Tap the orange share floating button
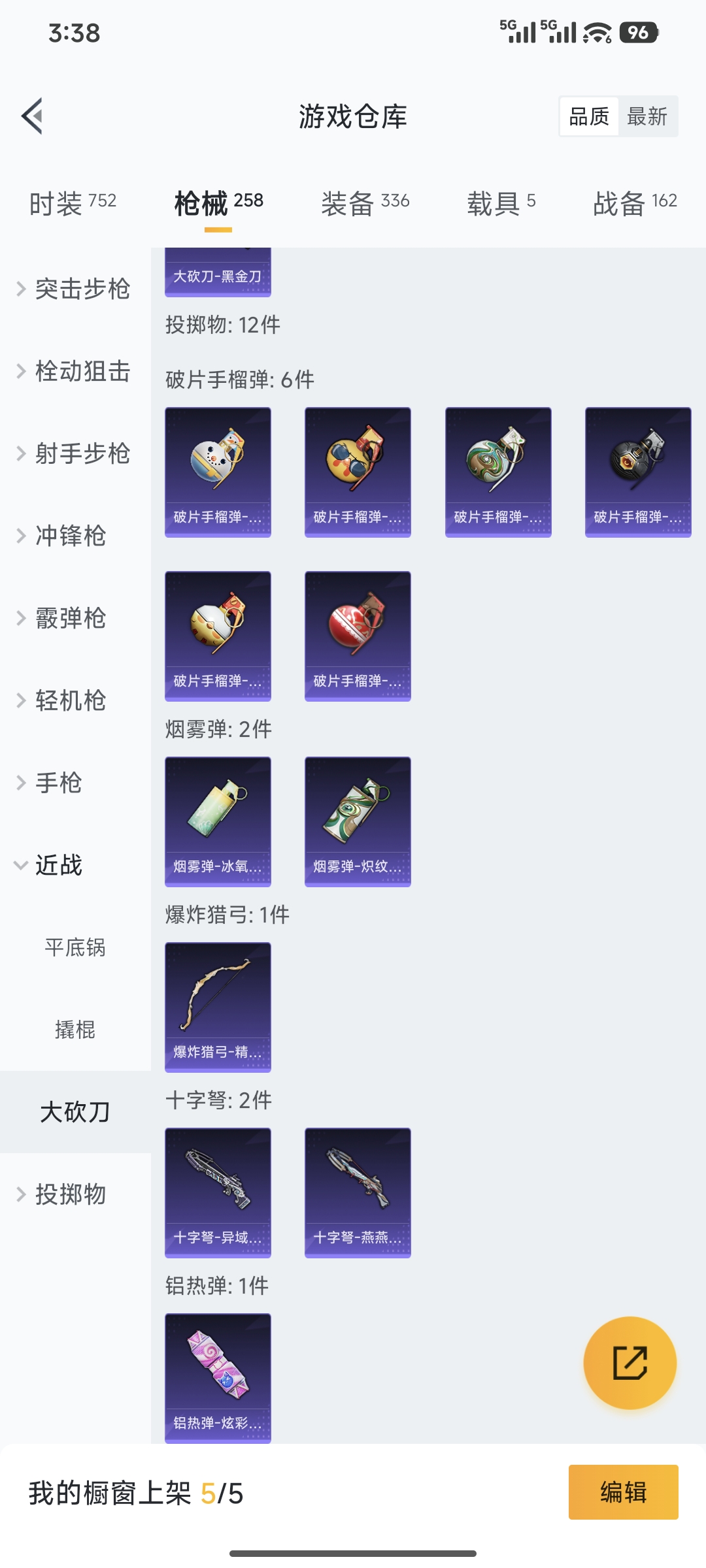 (630, 1363)
